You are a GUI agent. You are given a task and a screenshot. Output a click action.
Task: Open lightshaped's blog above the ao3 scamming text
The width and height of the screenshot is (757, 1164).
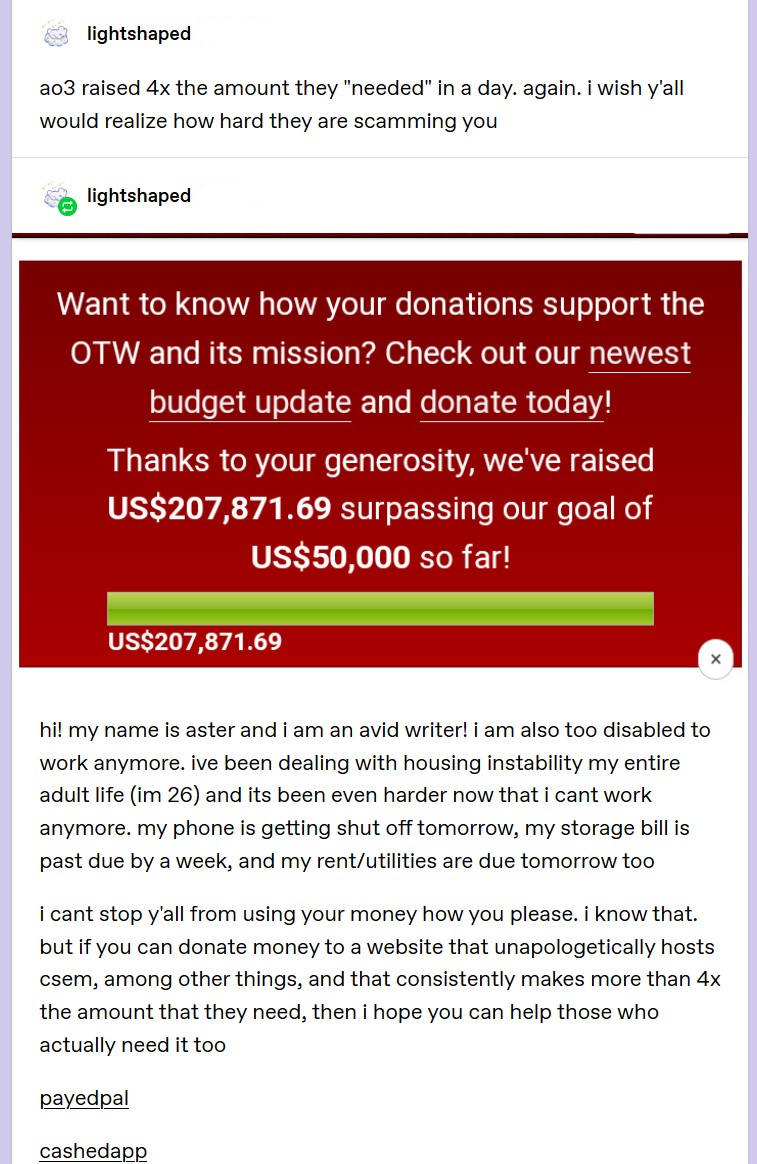(x=139, y=34)
